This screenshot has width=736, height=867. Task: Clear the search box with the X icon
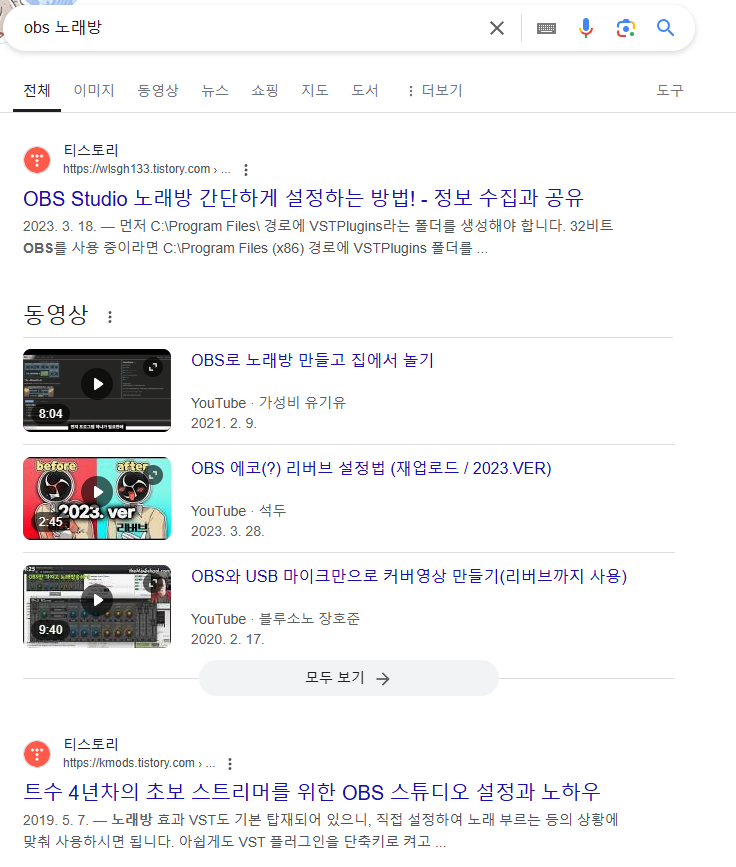[497, 28]
